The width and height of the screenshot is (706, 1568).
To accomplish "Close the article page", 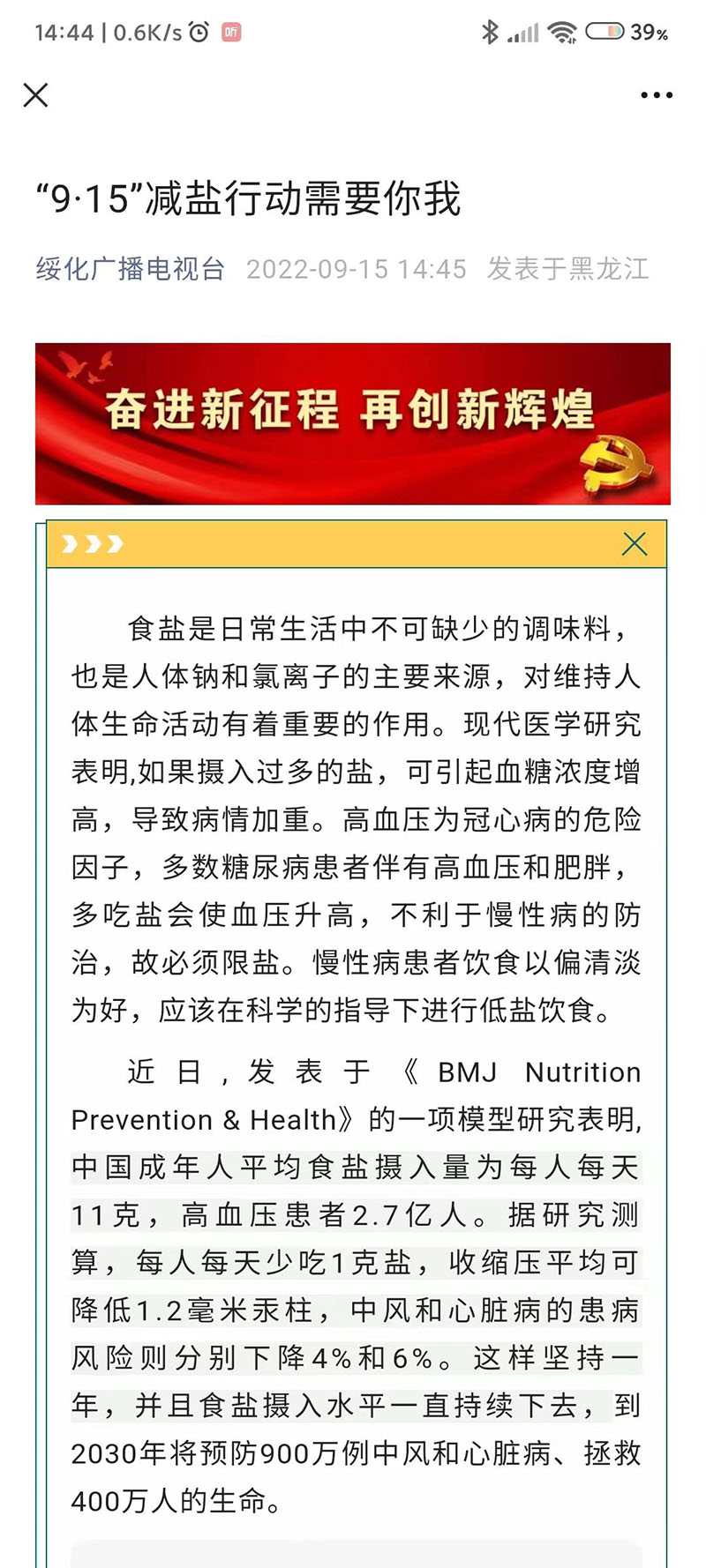I will [35, 95].
